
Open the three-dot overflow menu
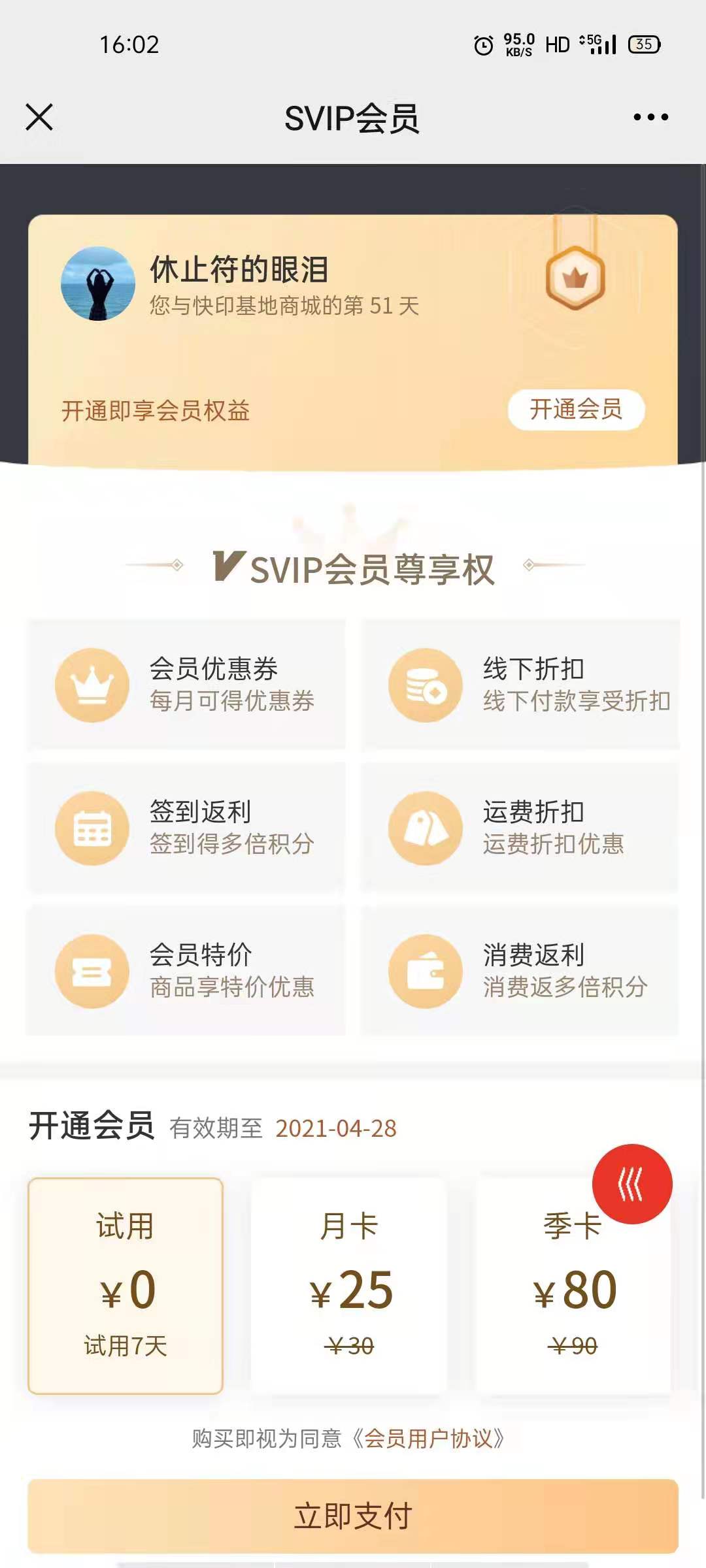pos(650,118)
